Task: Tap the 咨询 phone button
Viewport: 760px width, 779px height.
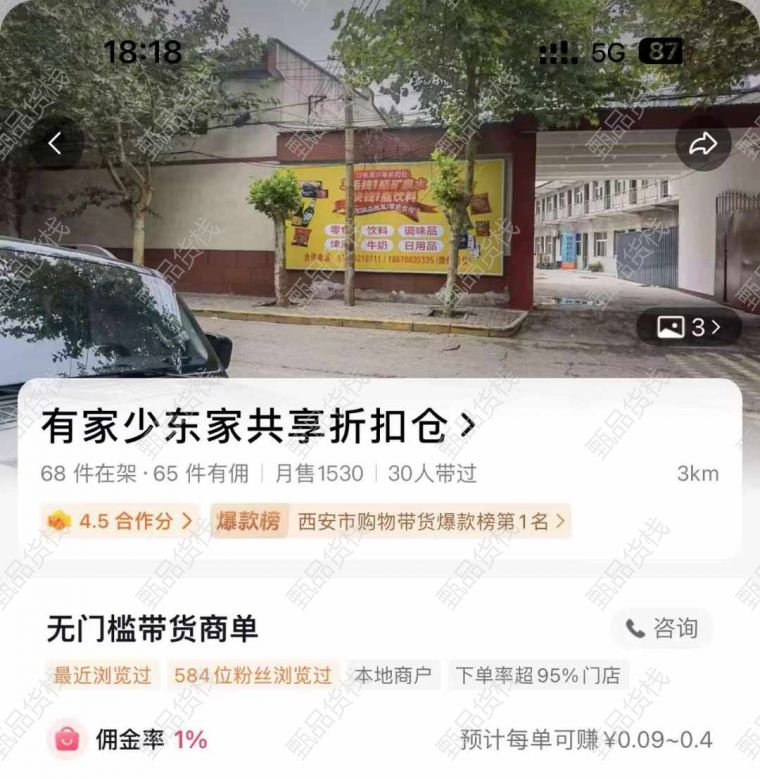Action: (662, 628)
